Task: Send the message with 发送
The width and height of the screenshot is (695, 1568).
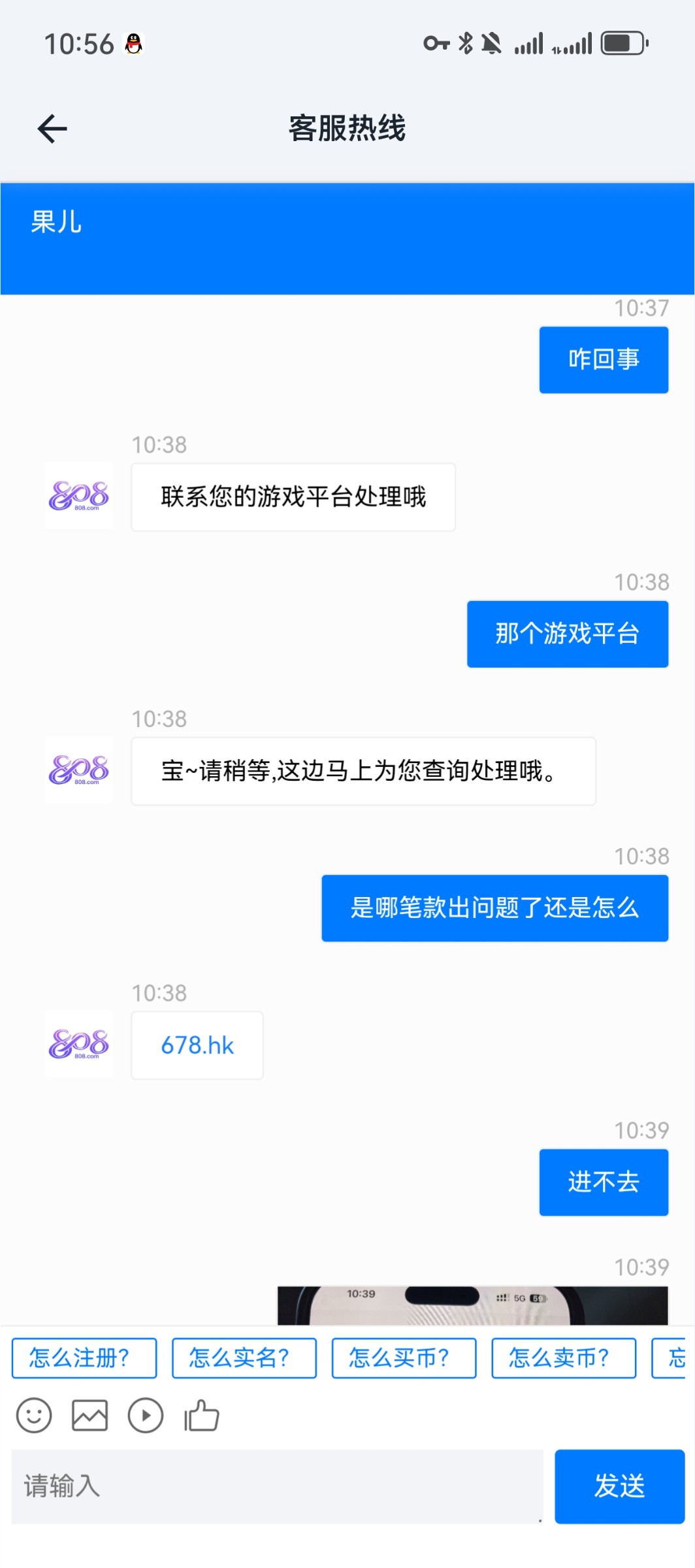Action: 619,1486
